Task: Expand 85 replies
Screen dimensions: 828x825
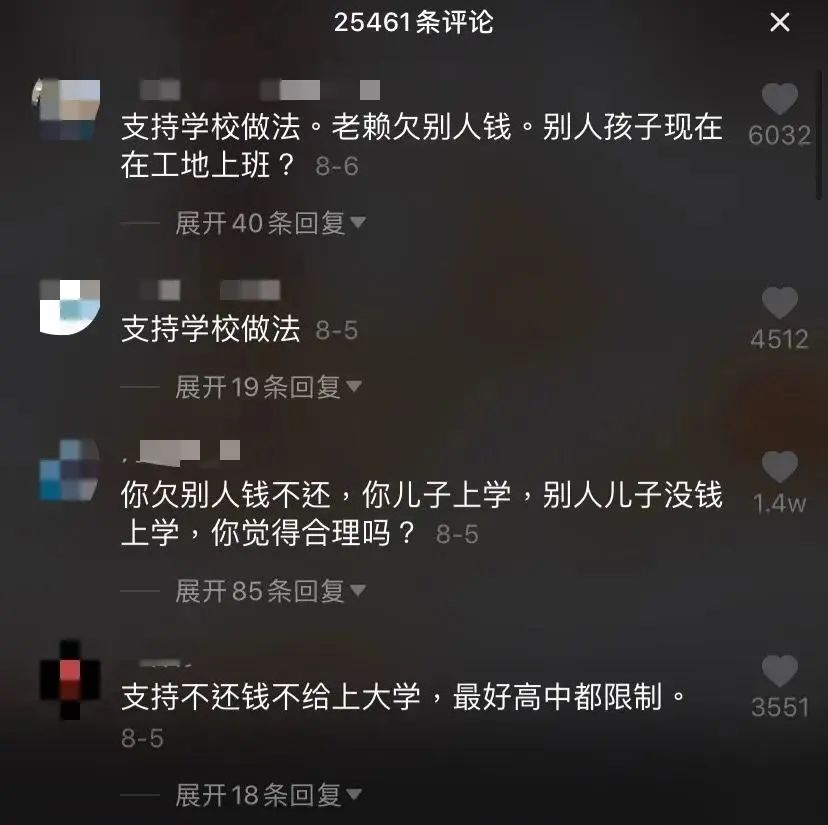Action: (270, 591)
